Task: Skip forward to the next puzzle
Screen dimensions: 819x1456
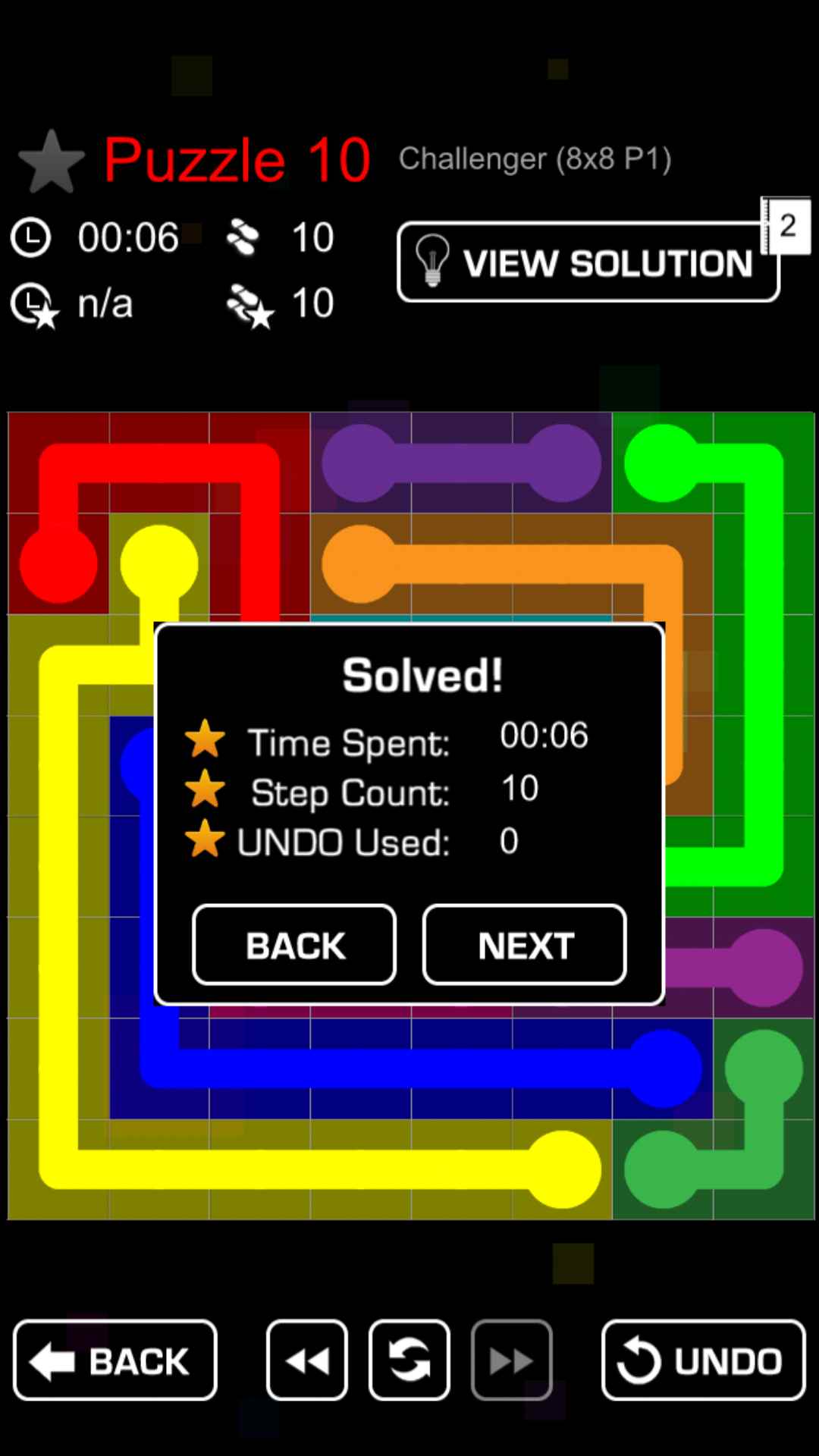Action: pyautogui.click(x=512, y=1360)
